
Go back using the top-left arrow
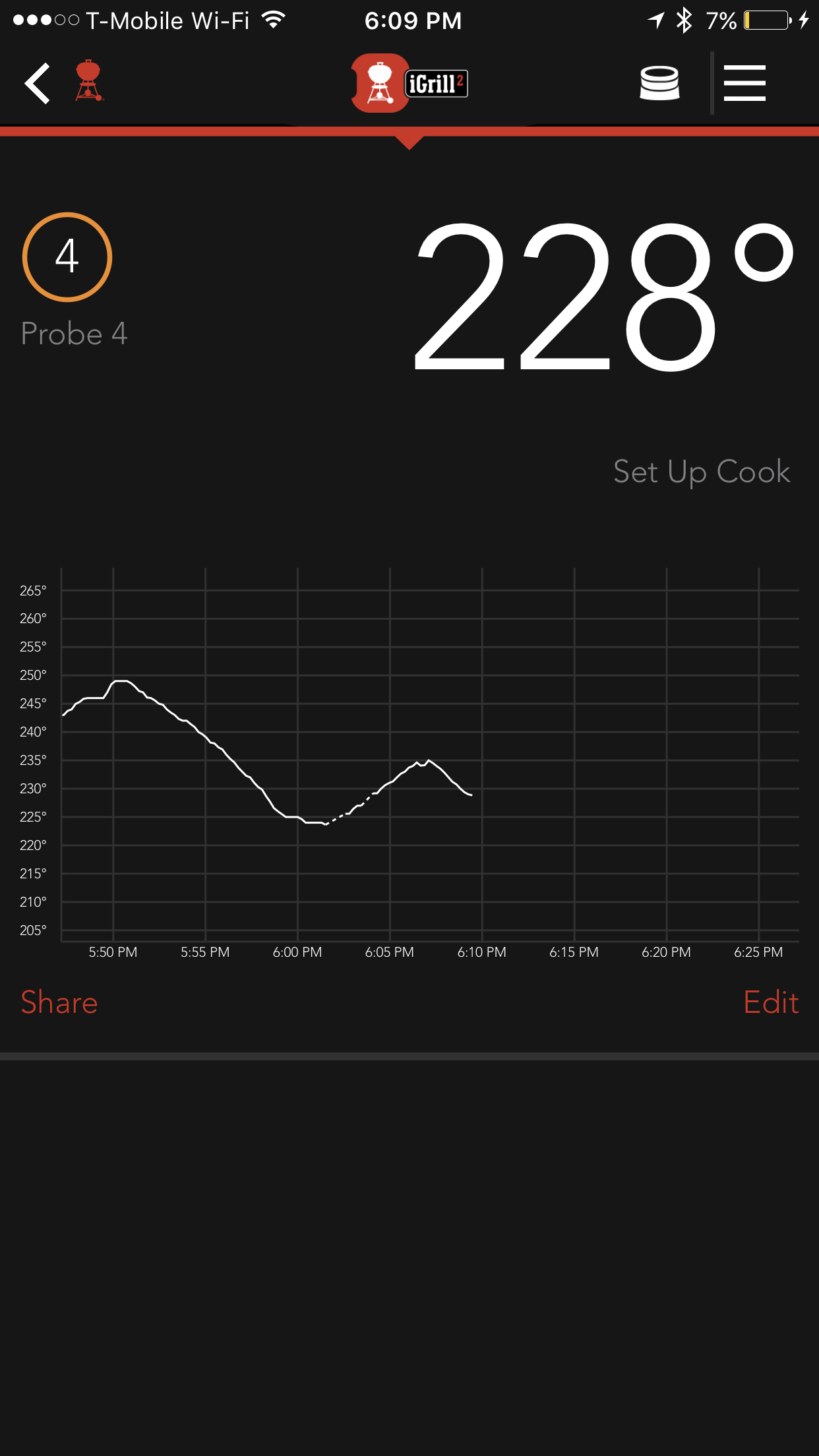click(x=38, y=83)
